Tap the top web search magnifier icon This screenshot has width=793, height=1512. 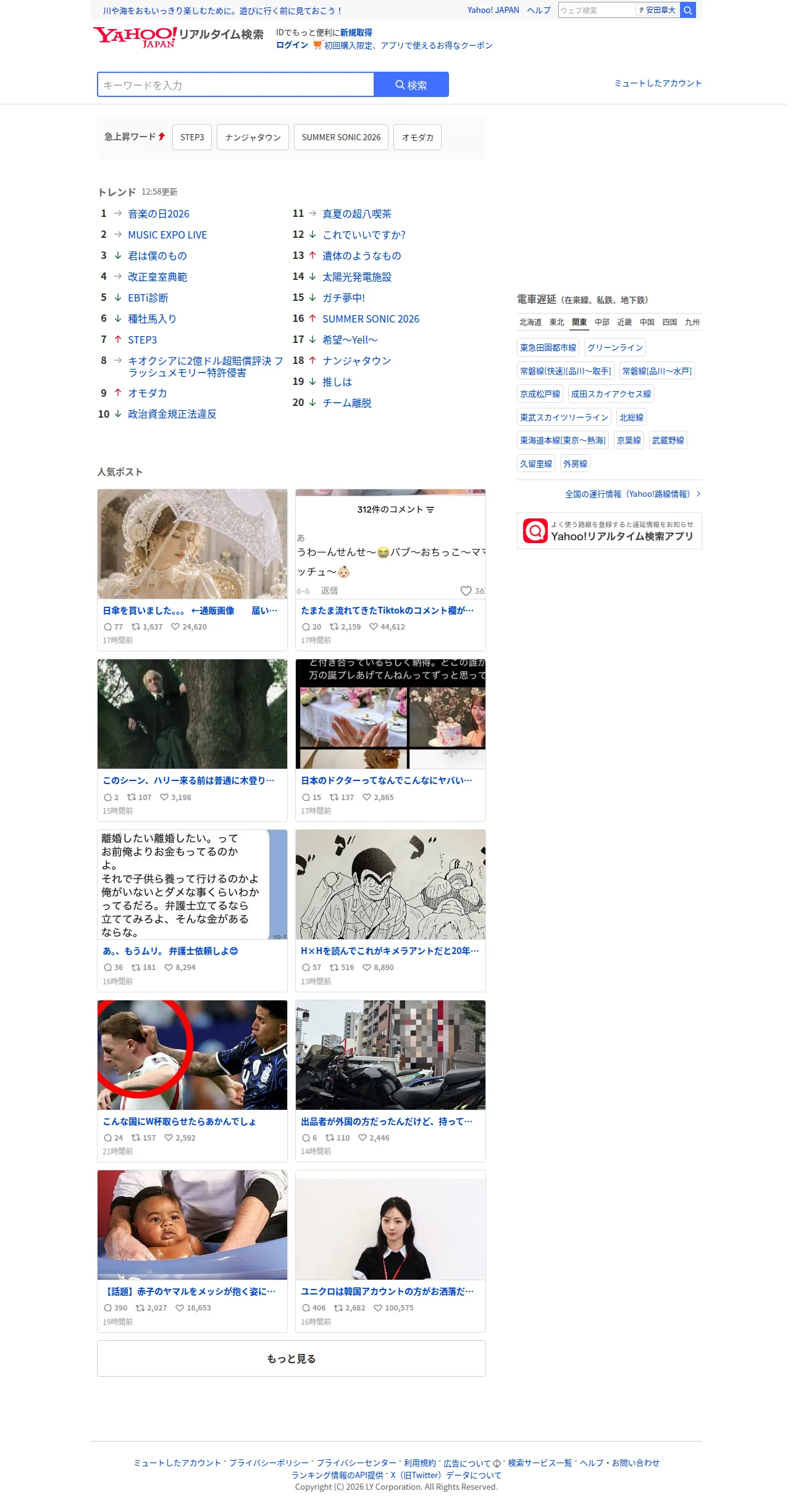688,11
